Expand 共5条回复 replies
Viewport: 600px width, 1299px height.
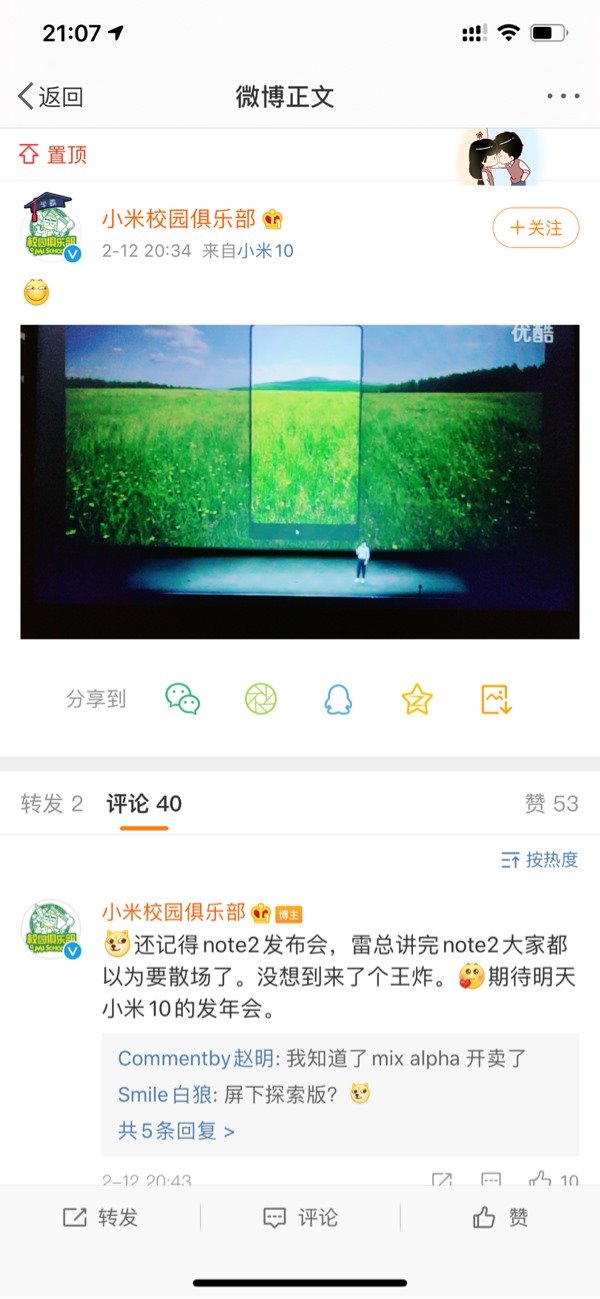click(176, 1131)
